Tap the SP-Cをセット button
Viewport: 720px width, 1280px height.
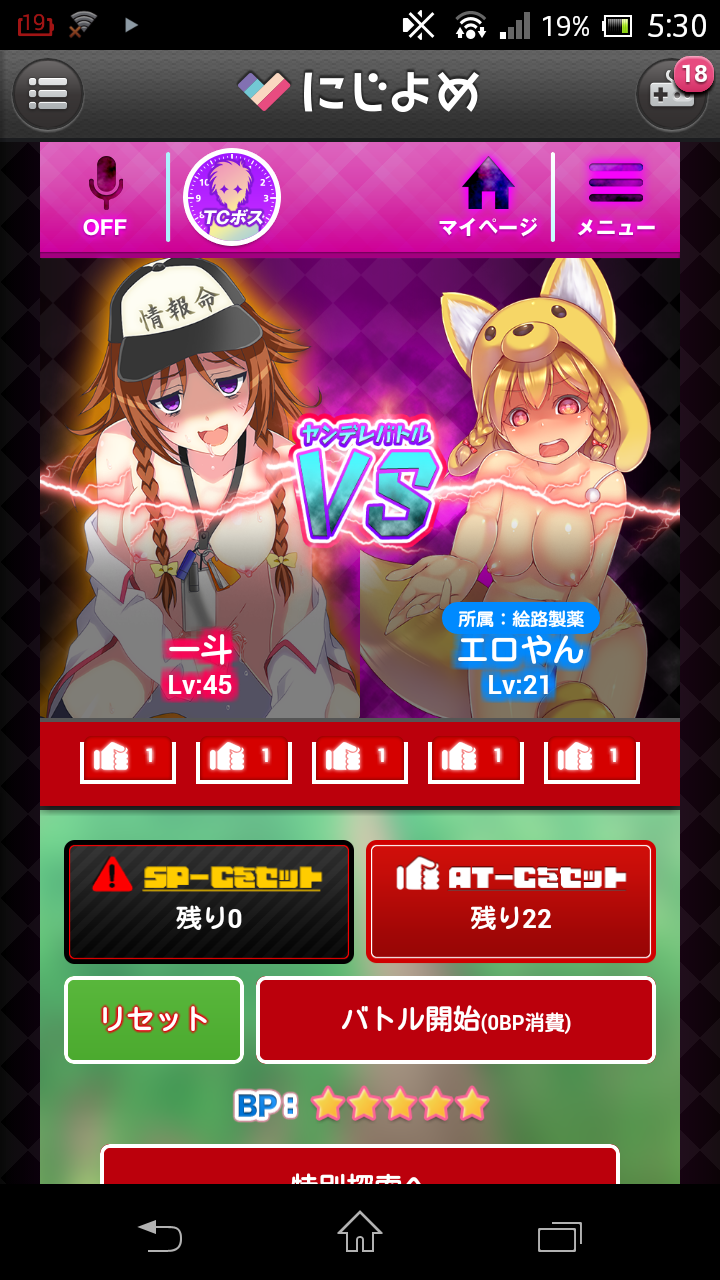click(209, 901)
